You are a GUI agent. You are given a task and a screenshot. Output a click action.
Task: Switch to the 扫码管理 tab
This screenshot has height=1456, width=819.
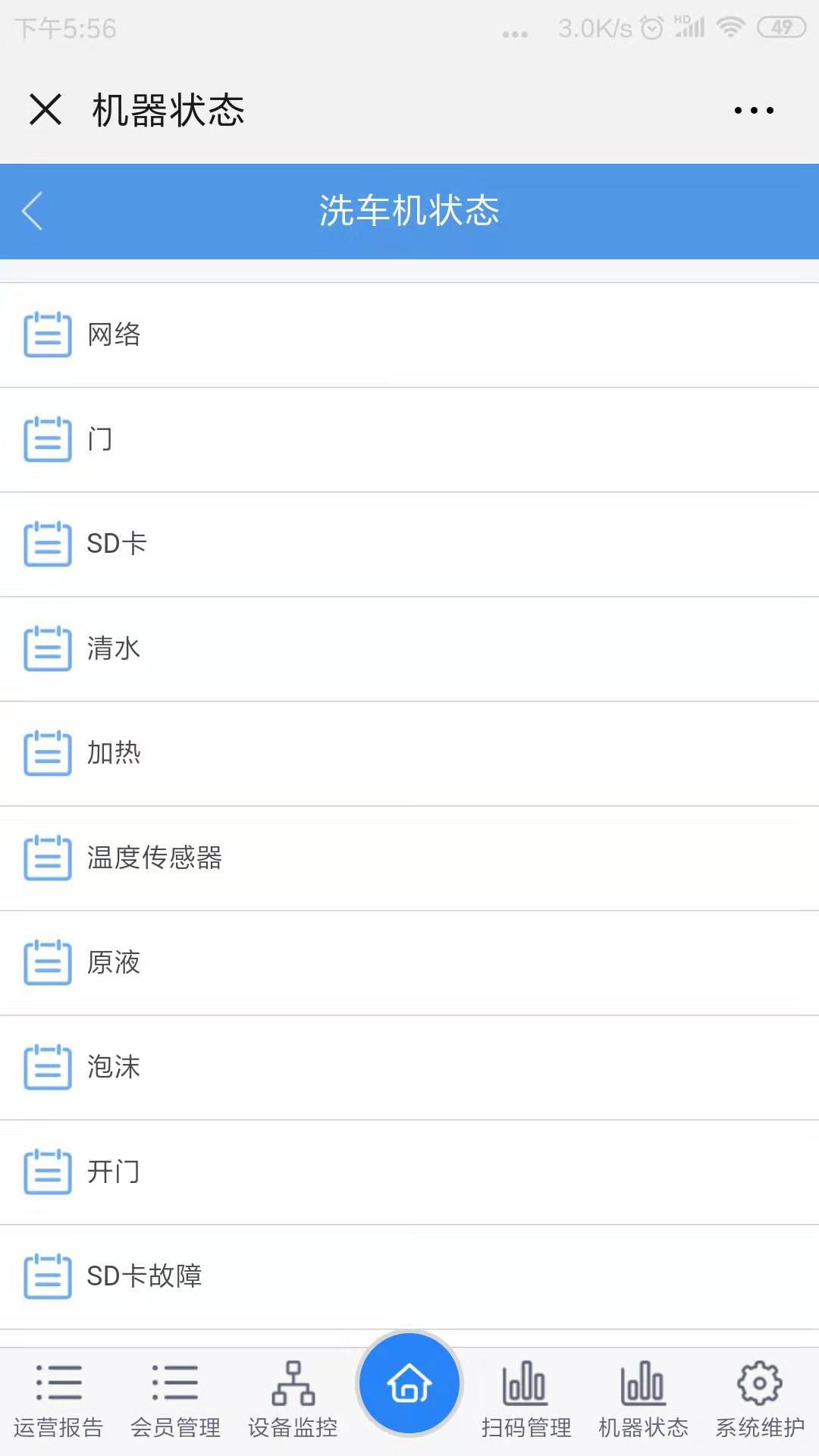click(x=526, y=1401)
